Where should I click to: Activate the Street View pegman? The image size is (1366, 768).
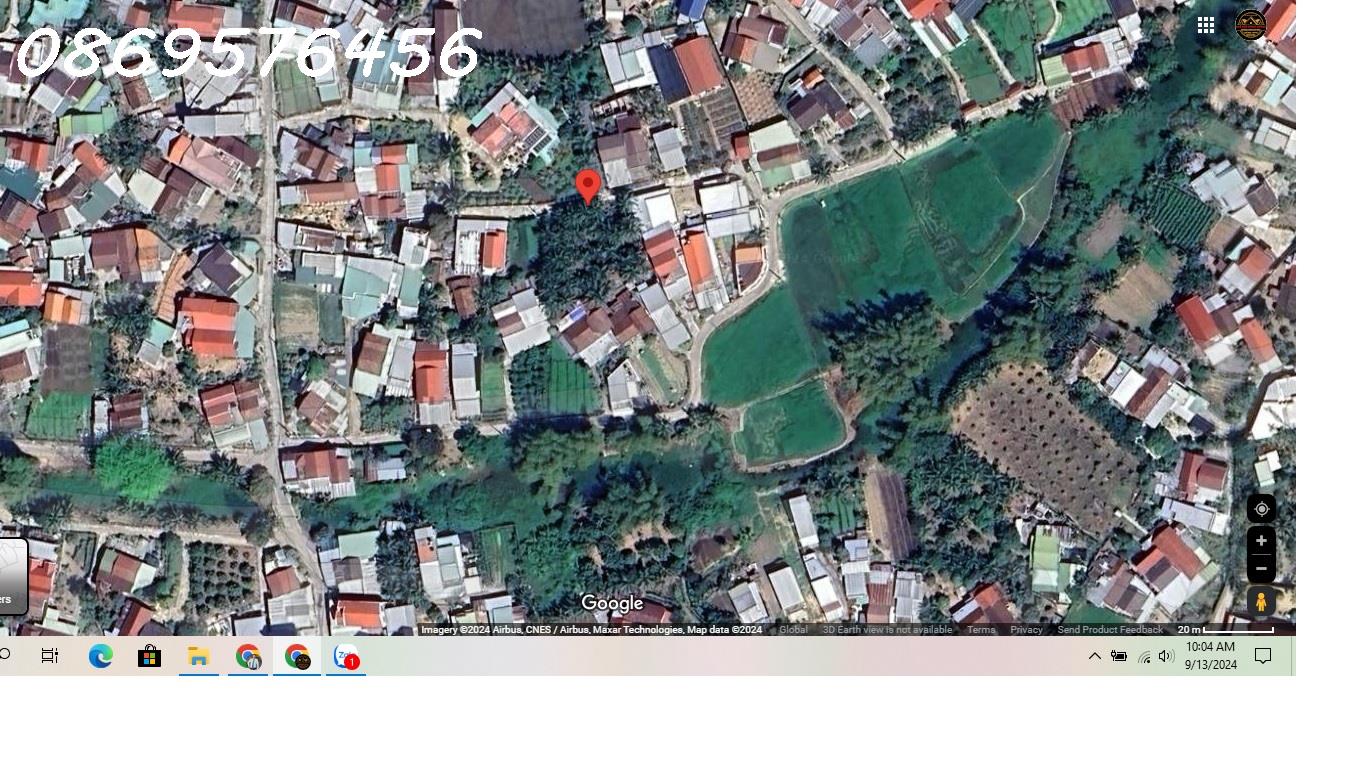(1261, 602)
